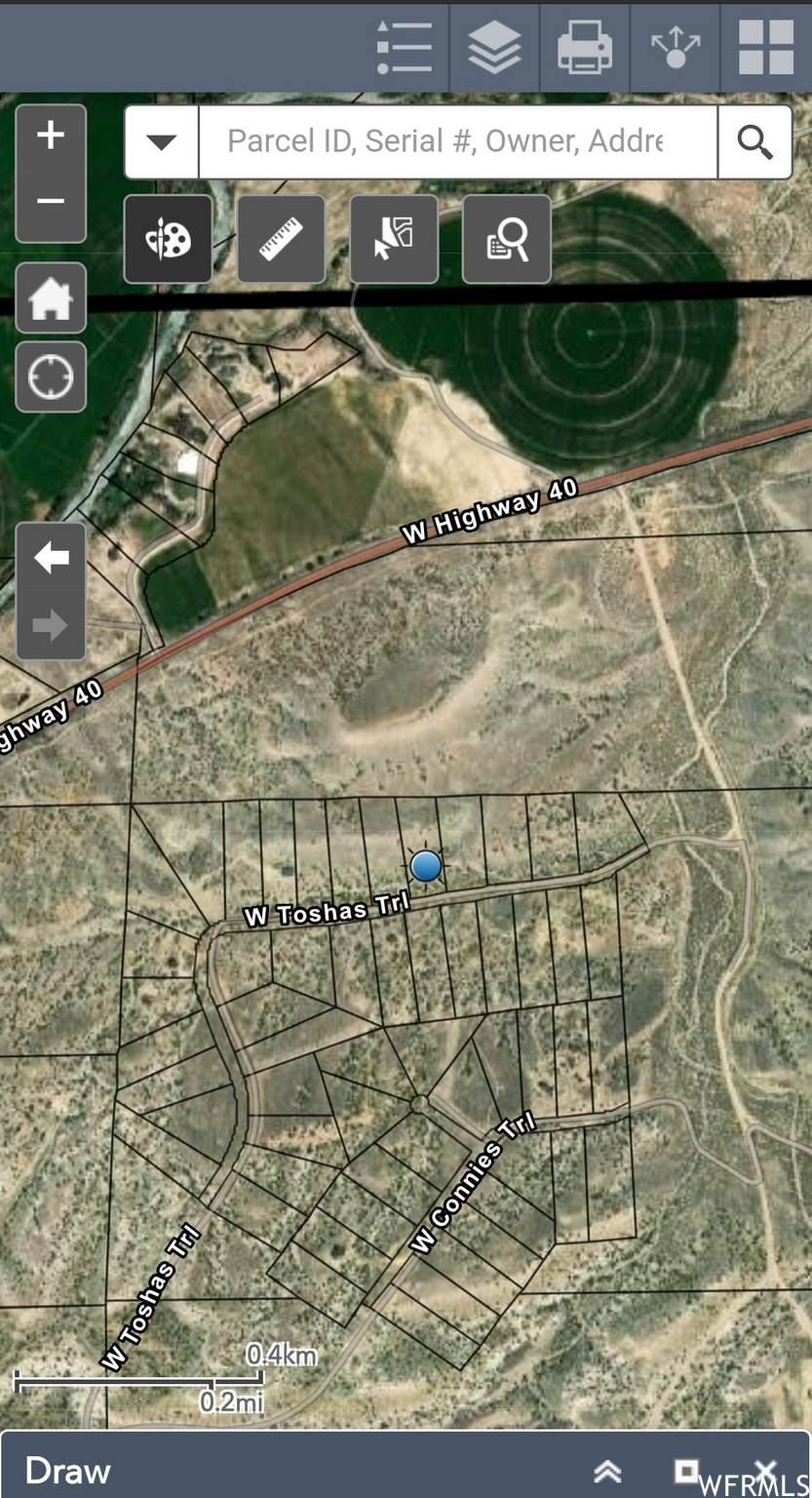Collapse the Draw panel

tap(607, 1471)
